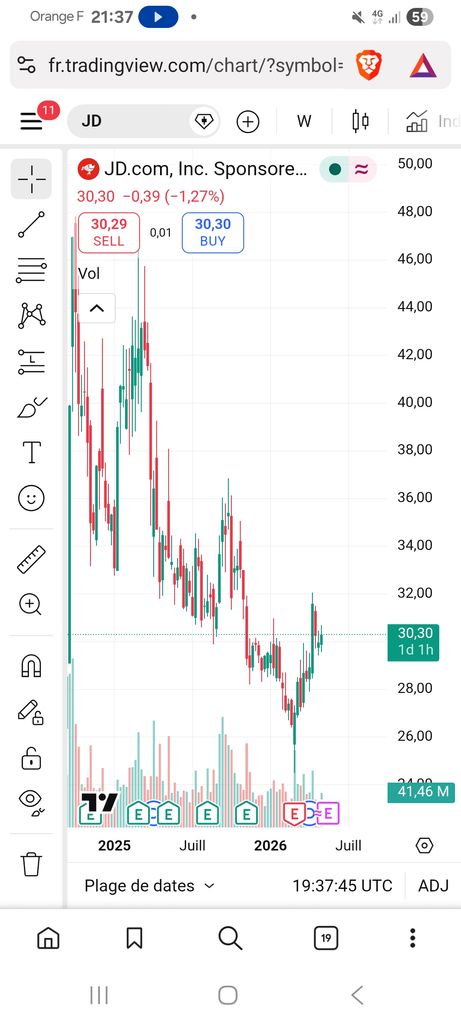
Task: Open the TradingView hamburger menu
Action: click(31, 121)
